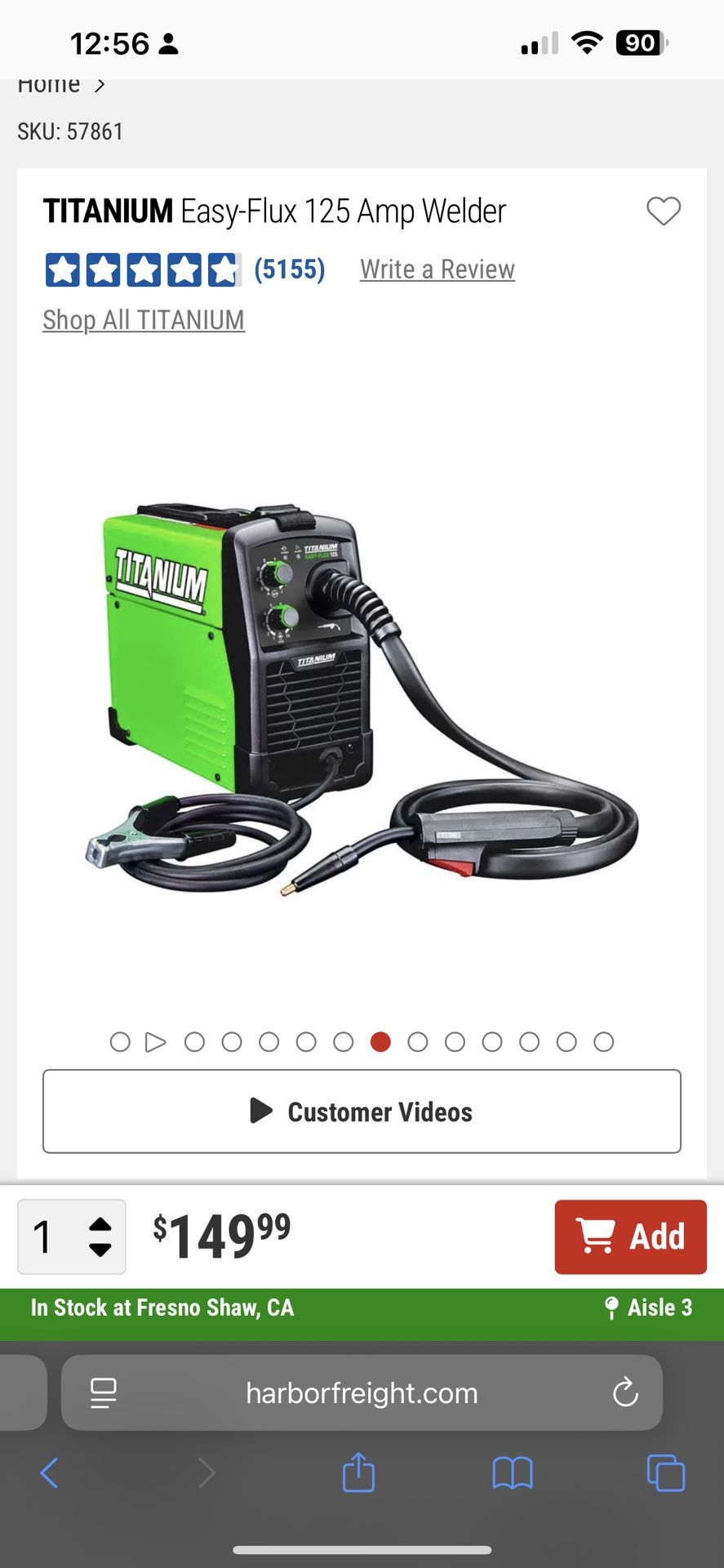Play Customer Videos
The width and height of the screenshot is (724, 1568).
click(x=362, y=1111)
